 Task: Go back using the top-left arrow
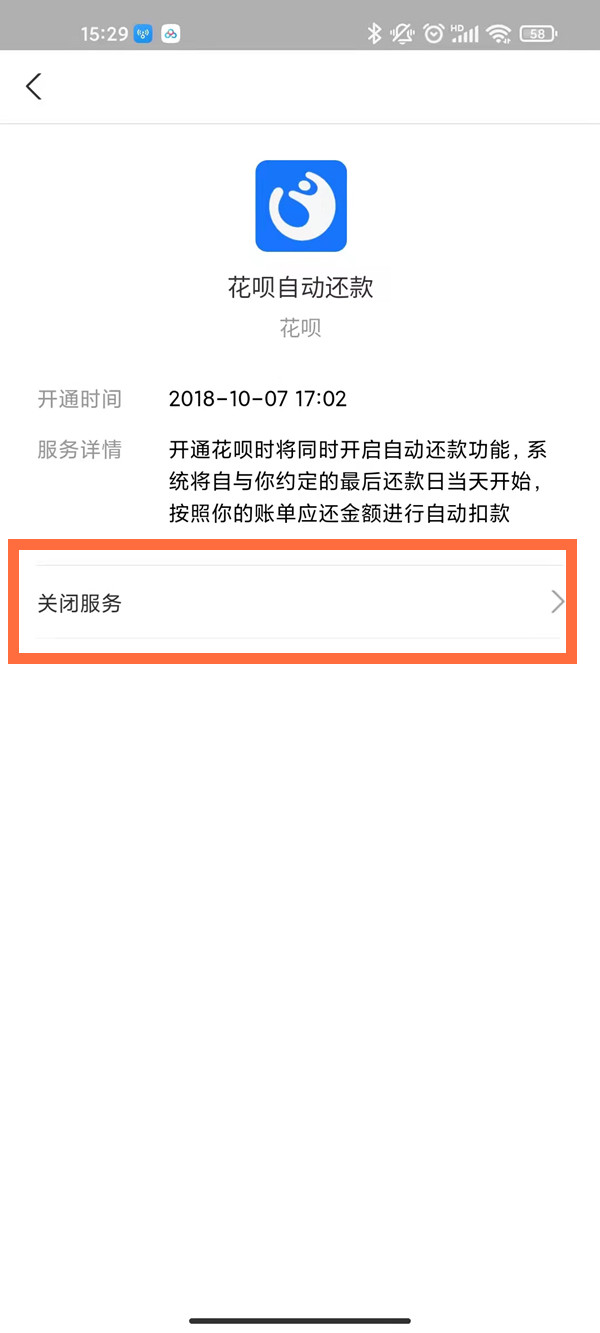[34, 86]
